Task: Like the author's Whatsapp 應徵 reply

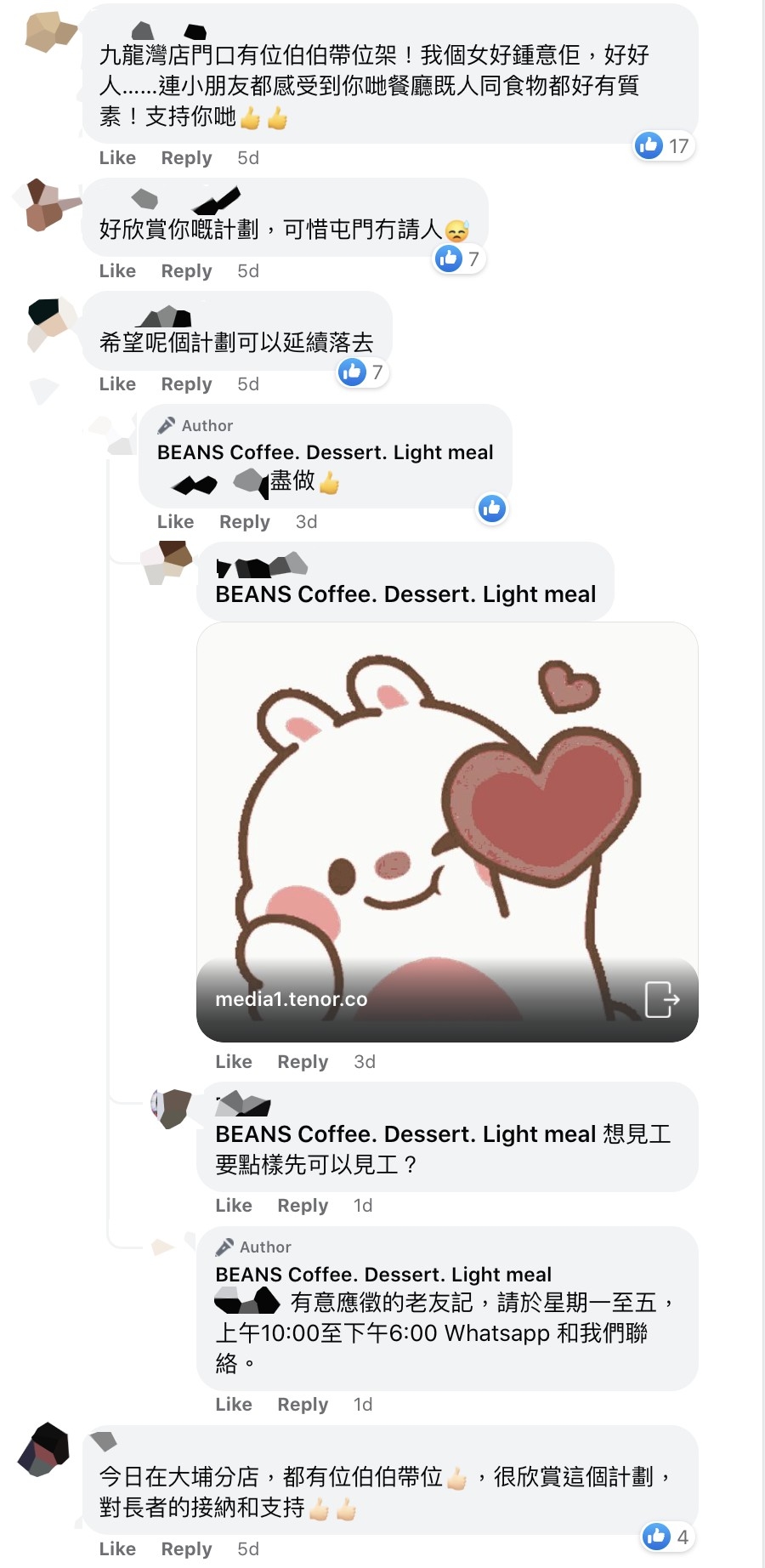Action: (234, 1405)
